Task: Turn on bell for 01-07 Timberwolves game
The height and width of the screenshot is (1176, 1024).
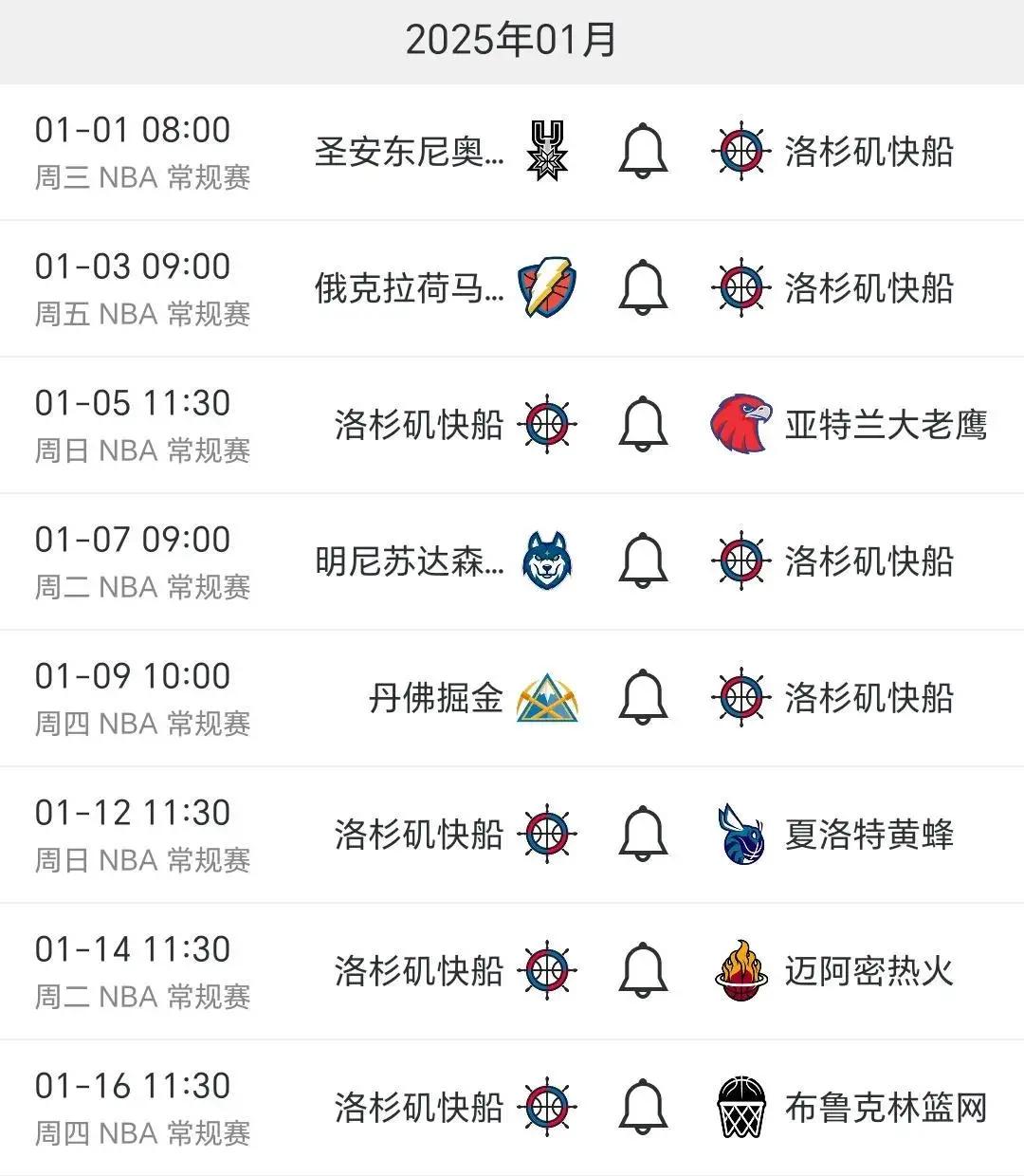Action: (643, 560)
